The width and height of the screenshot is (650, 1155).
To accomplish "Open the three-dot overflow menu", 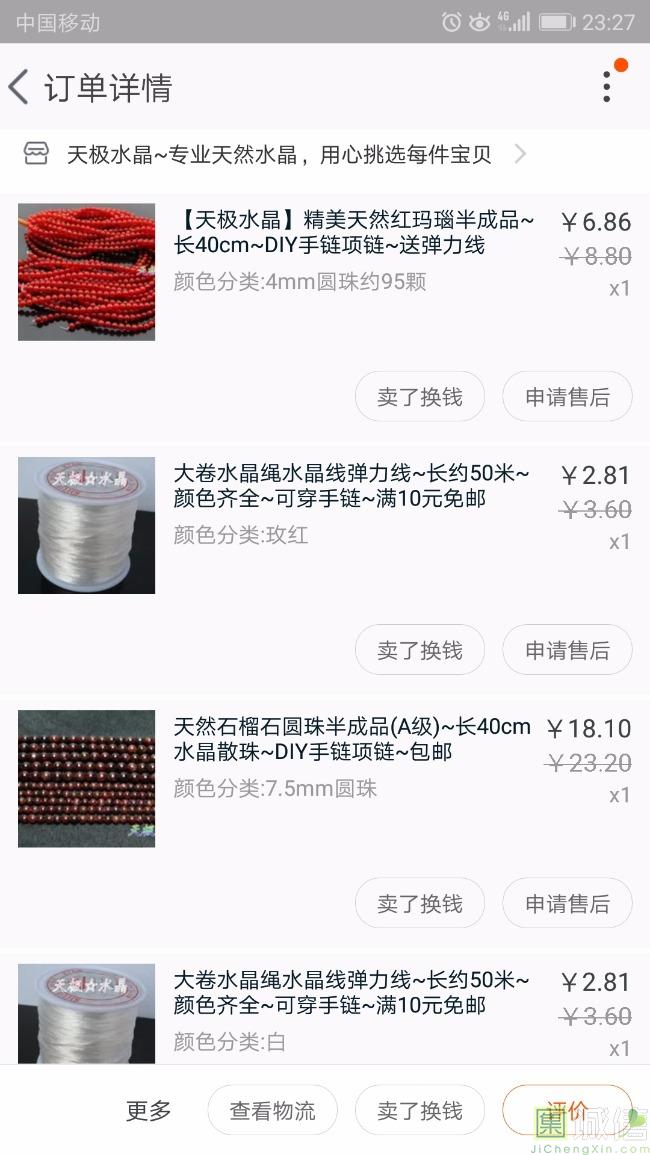I will 607,87.
